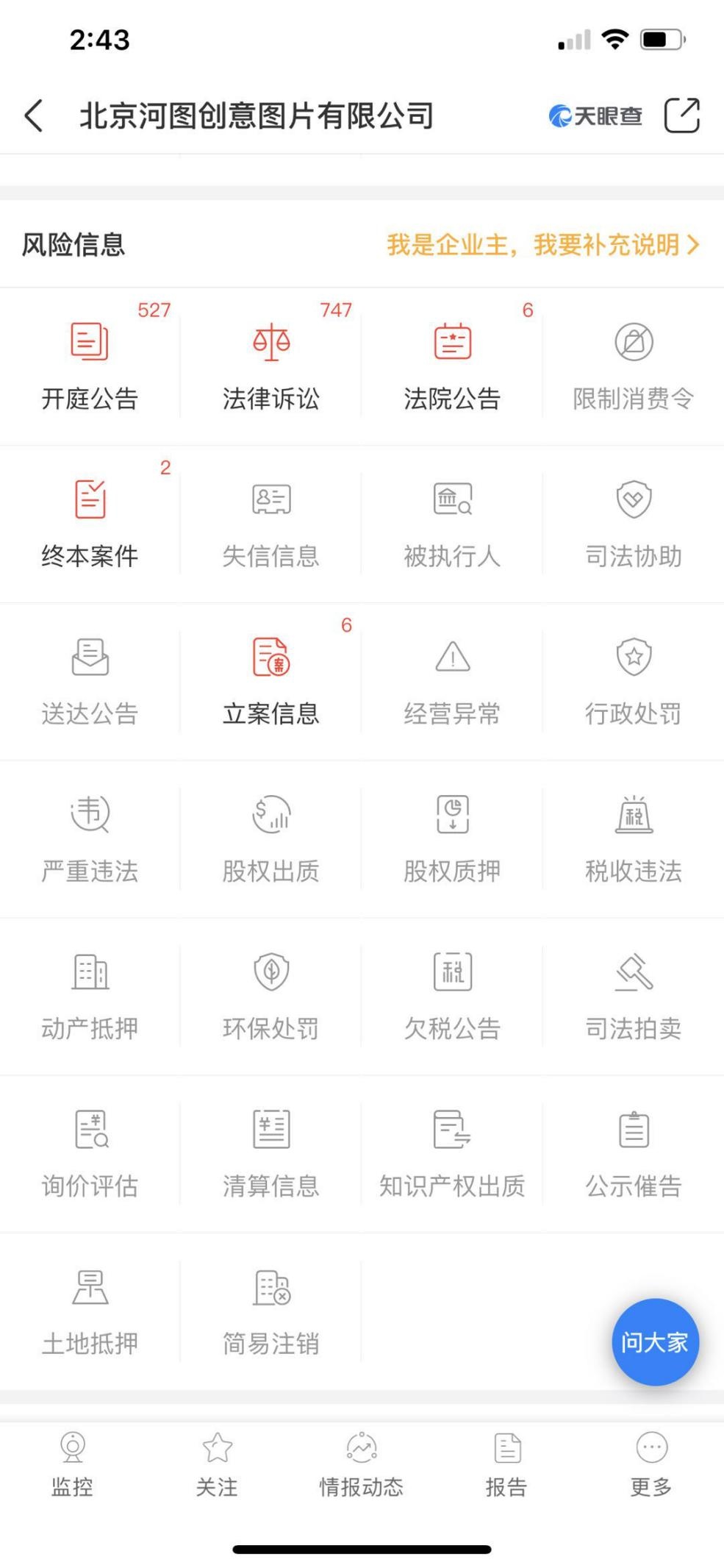View 立案信息 details

[271, 681]
